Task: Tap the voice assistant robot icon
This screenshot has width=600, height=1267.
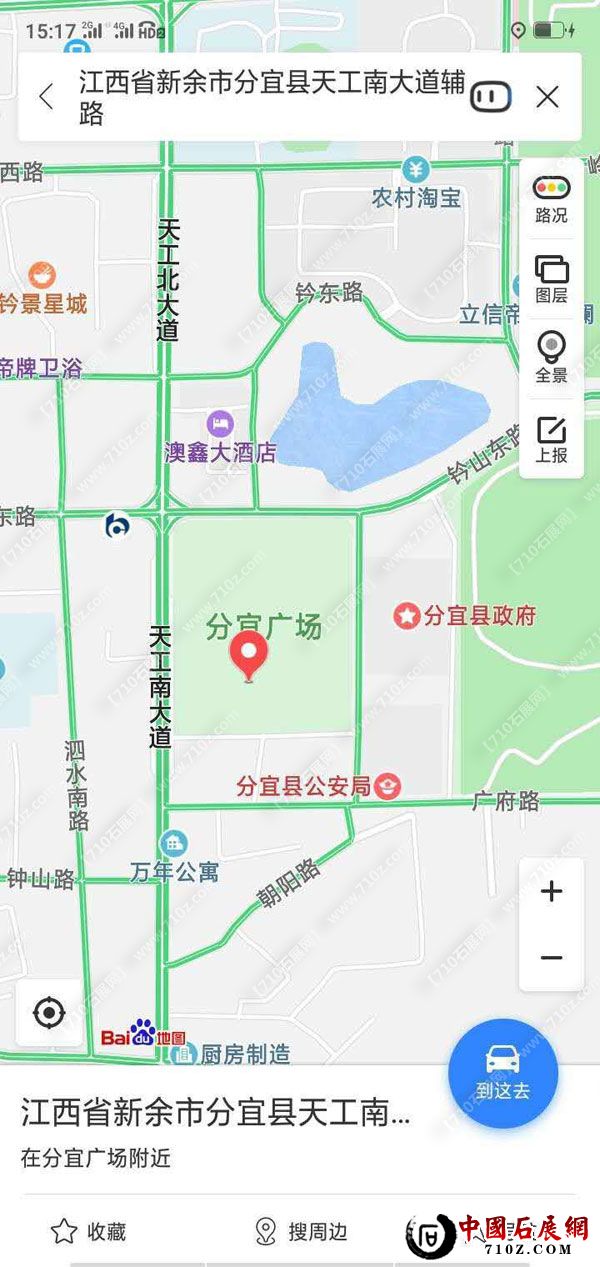Action: pos(491,97)
